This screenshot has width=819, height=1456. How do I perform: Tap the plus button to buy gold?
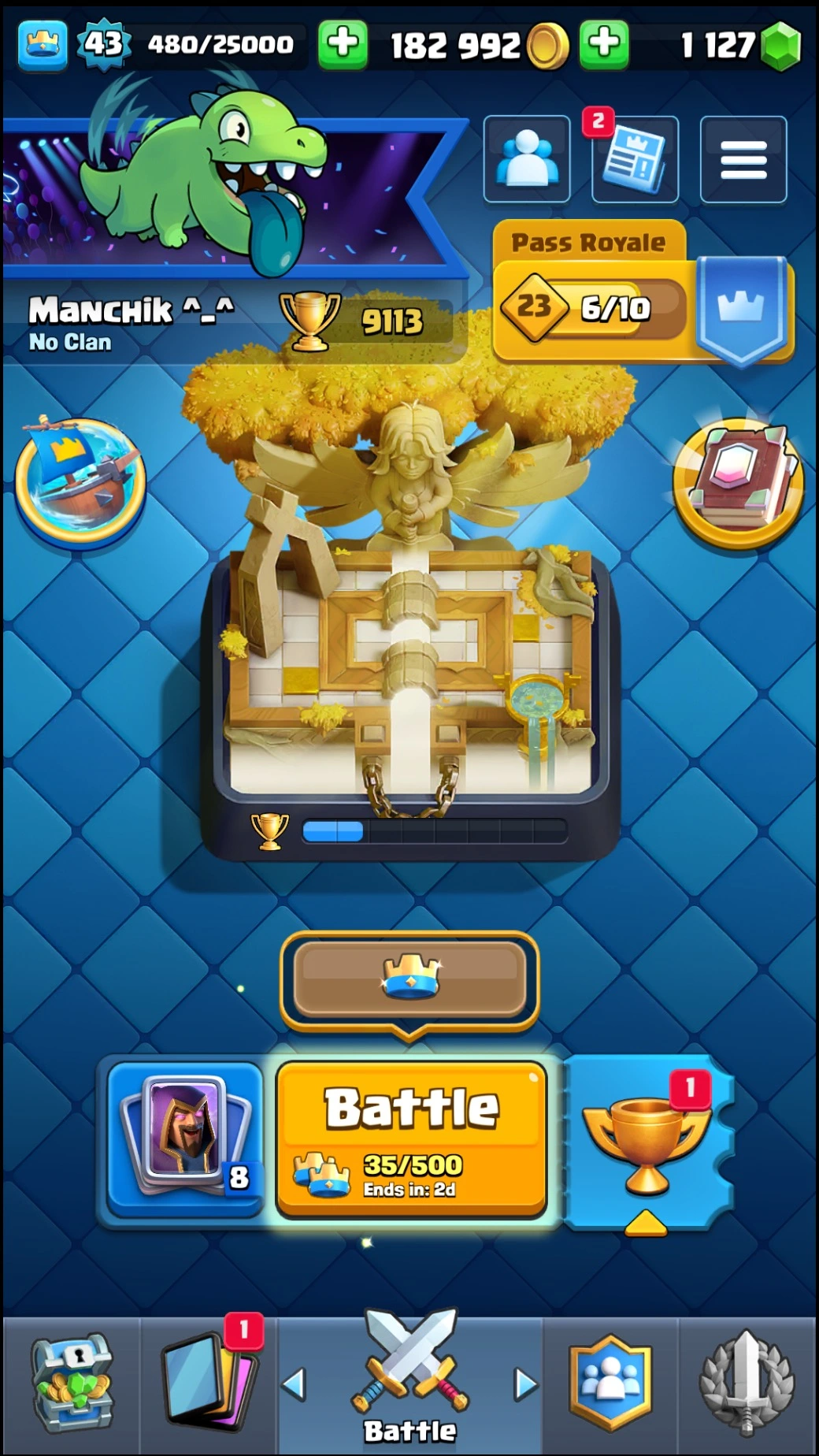point(603,44)
